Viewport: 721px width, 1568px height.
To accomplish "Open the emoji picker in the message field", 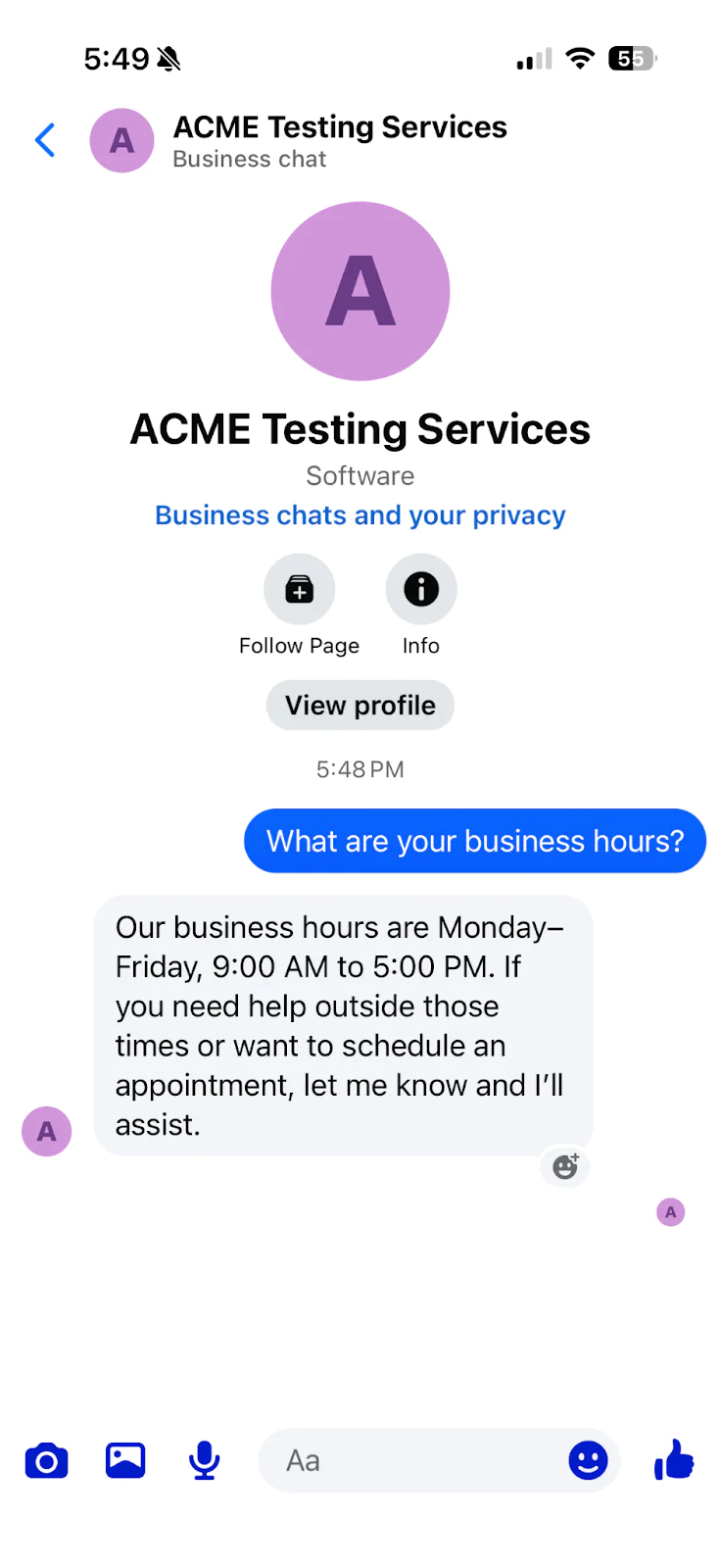I will 588,1461.
